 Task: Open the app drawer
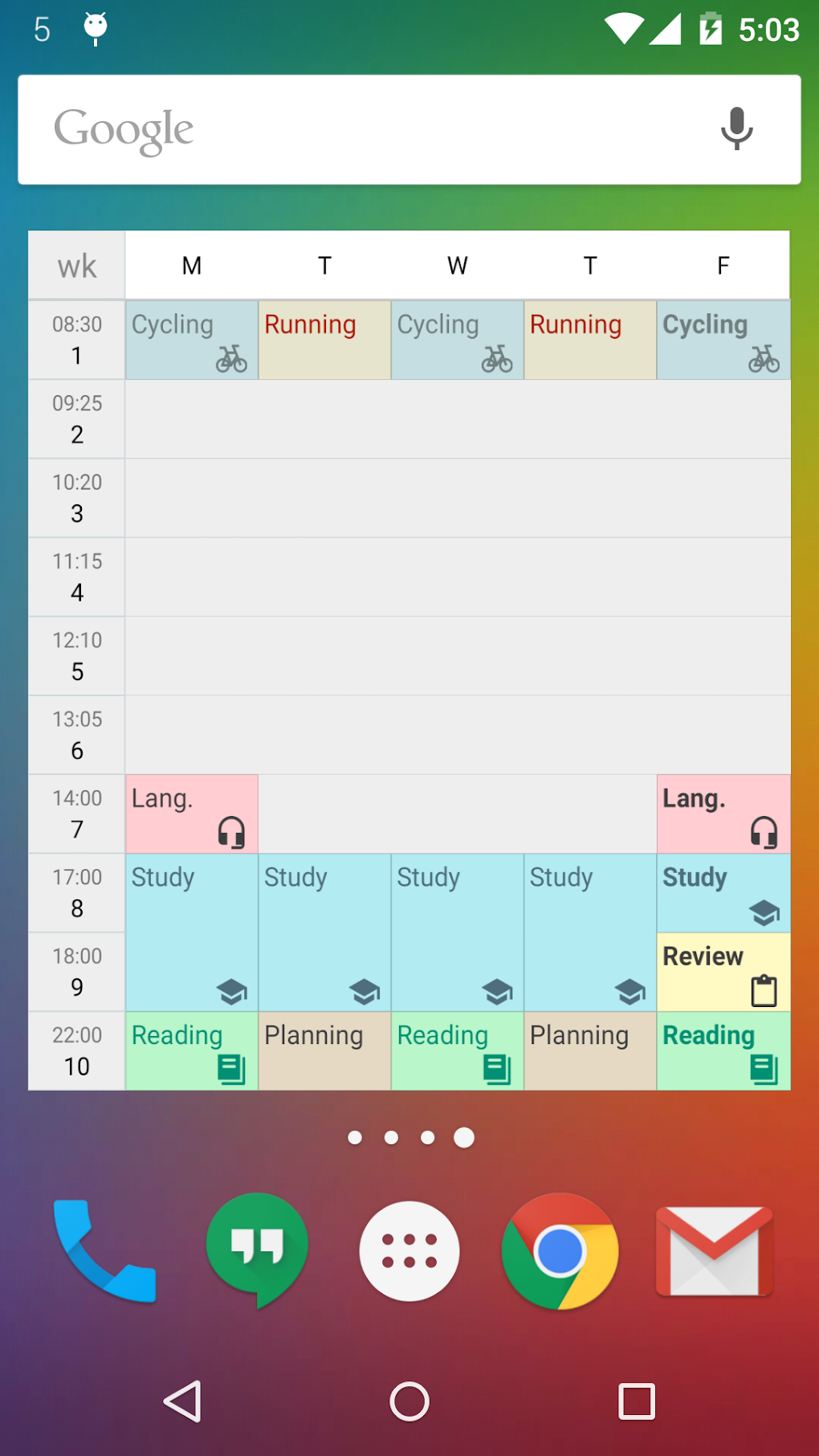point(409,1250)
